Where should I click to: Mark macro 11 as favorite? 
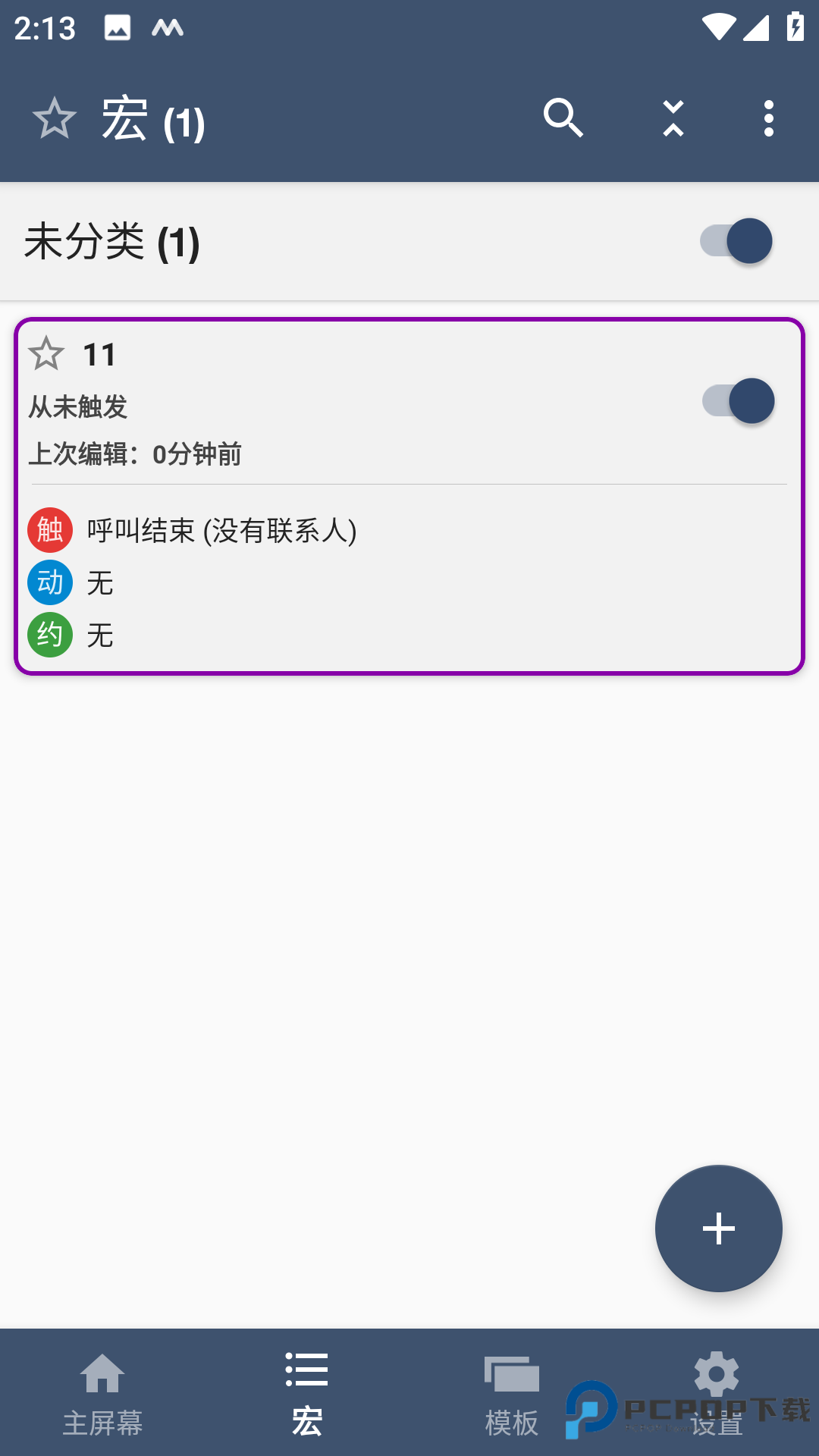coord(46,354)
